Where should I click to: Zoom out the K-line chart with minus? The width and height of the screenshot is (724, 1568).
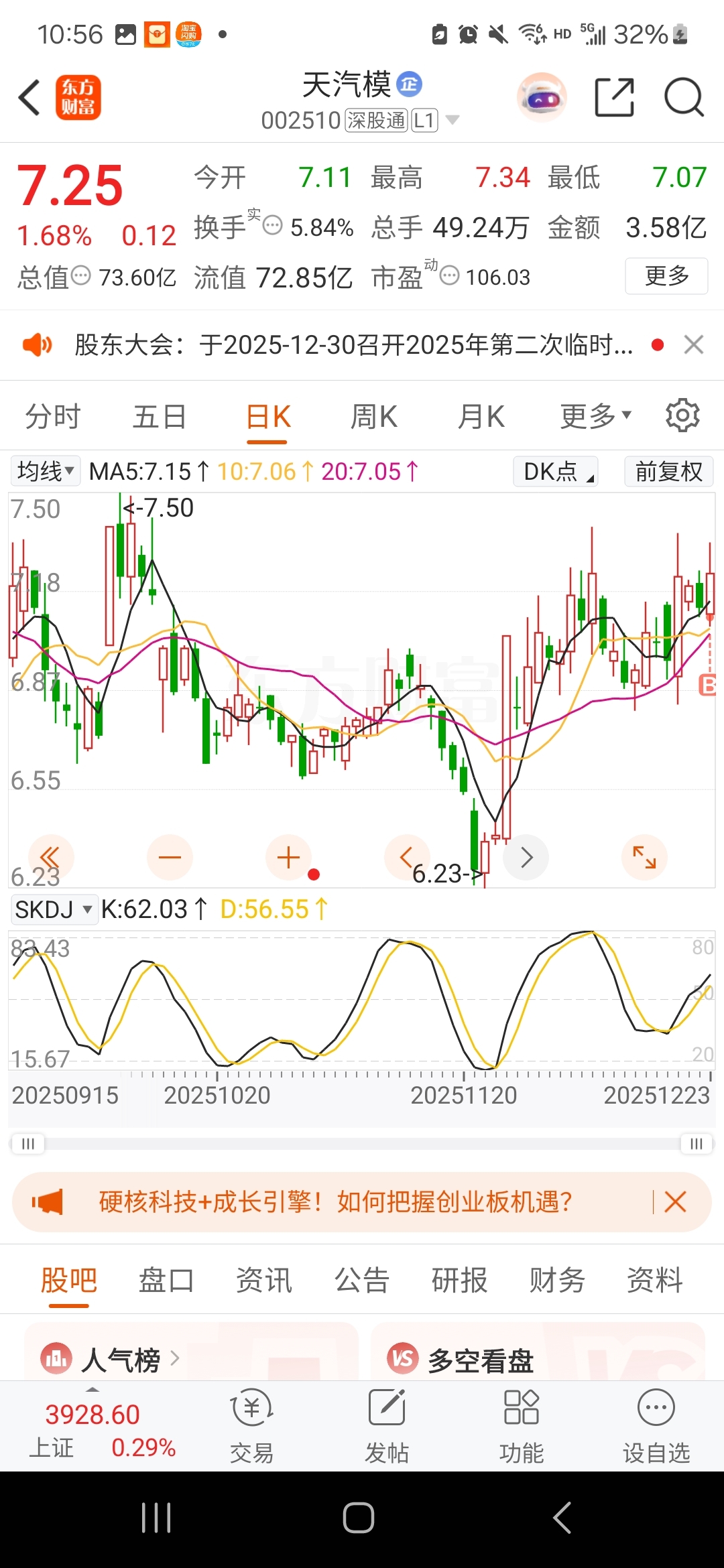click(170, 858)
